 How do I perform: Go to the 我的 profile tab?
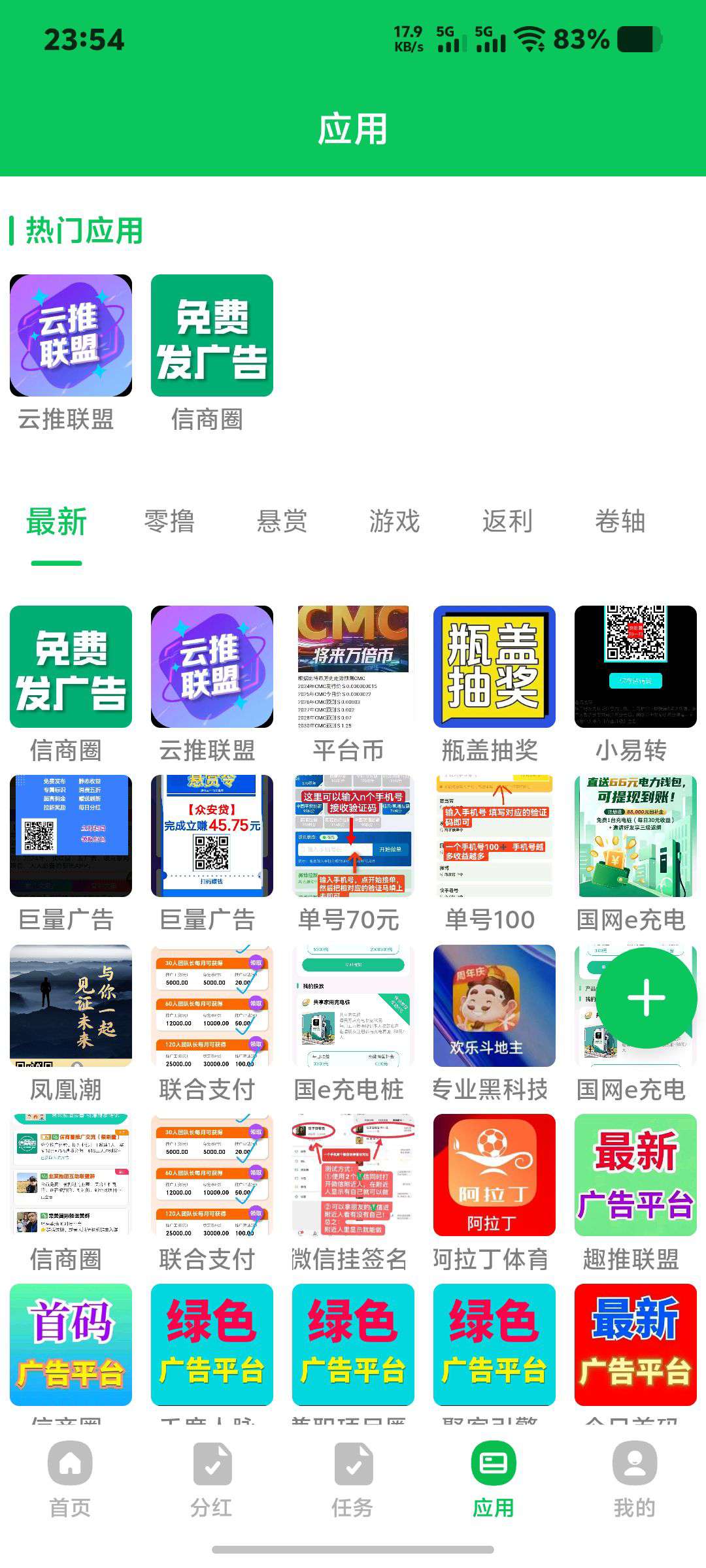[x=634, y=1480]
